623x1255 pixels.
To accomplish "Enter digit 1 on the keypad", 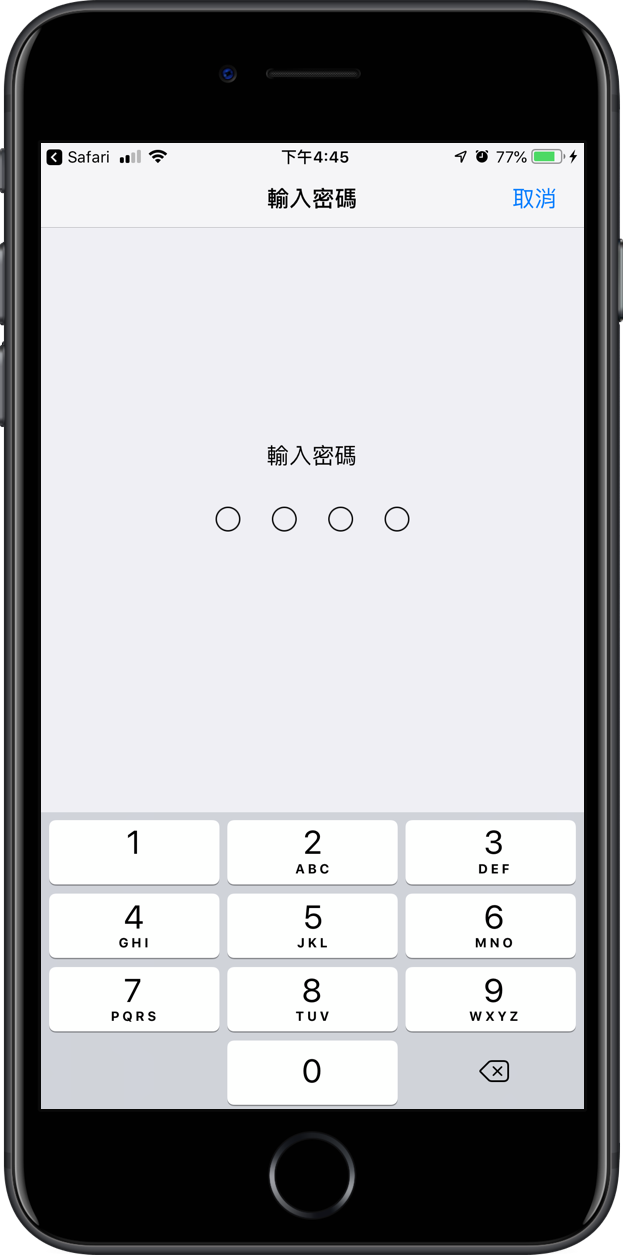I will 134,852.
